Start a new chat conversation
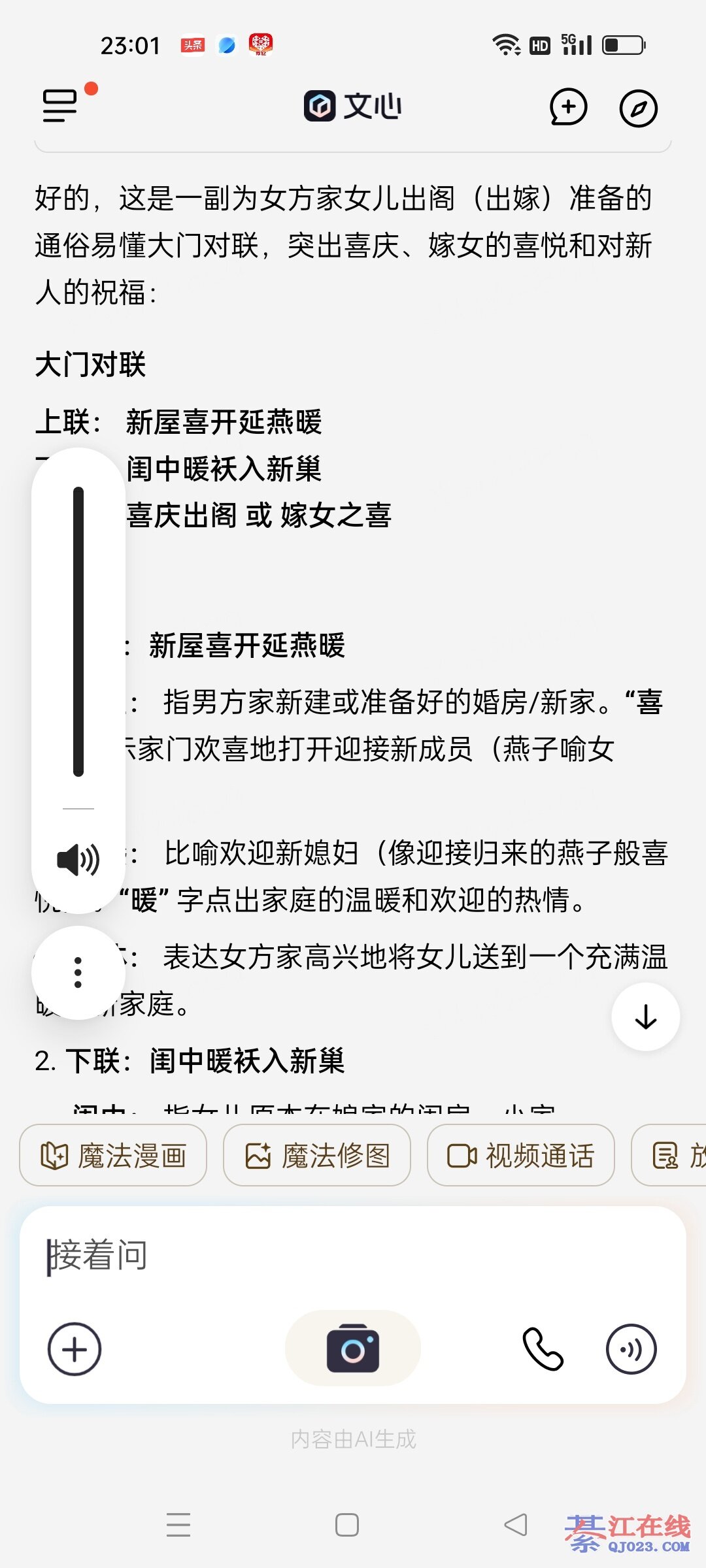706x1568 pixels. 568,107
